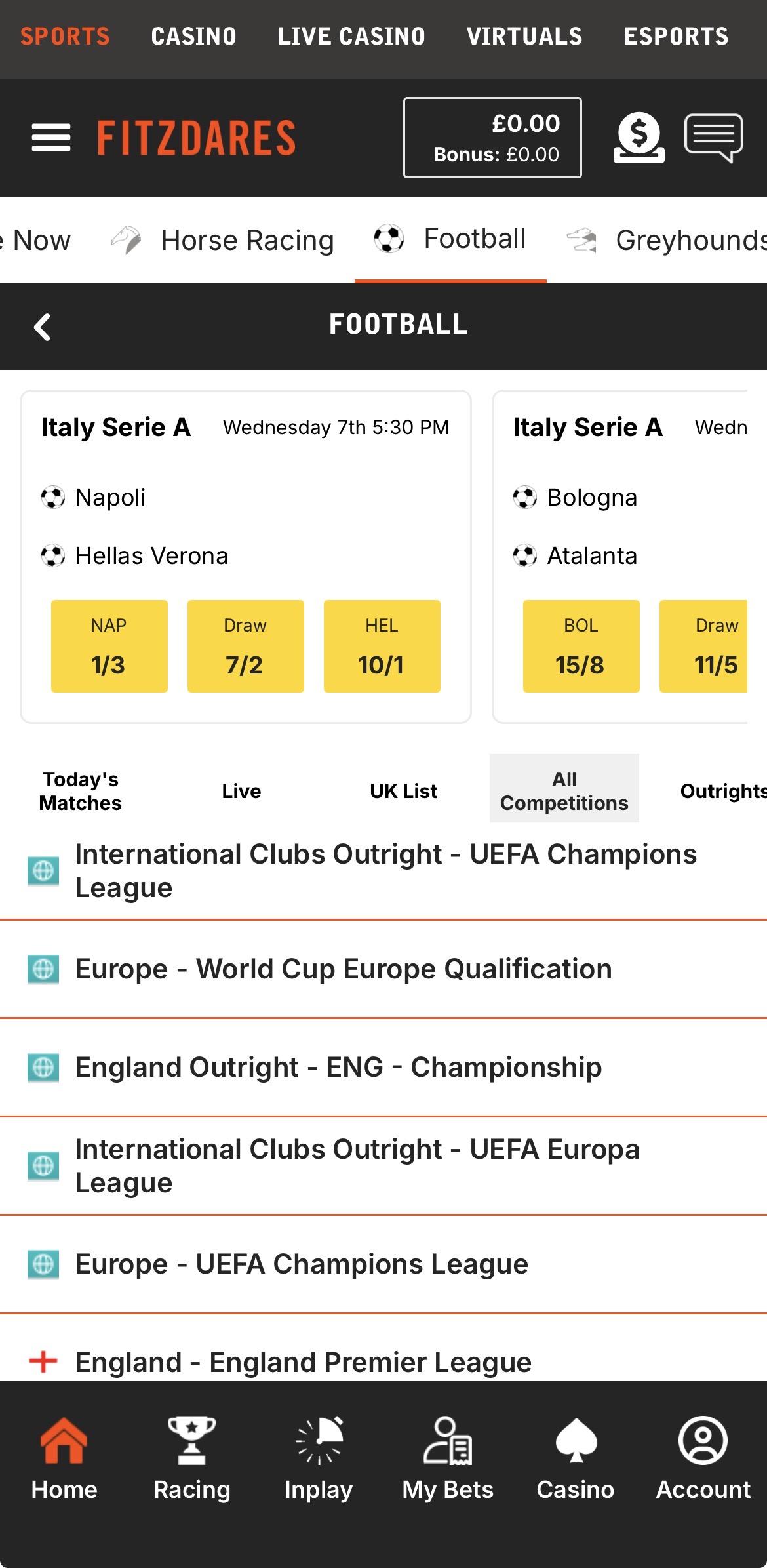
Task: Open the hamburger navigation menu
Action: click(50, 137)
